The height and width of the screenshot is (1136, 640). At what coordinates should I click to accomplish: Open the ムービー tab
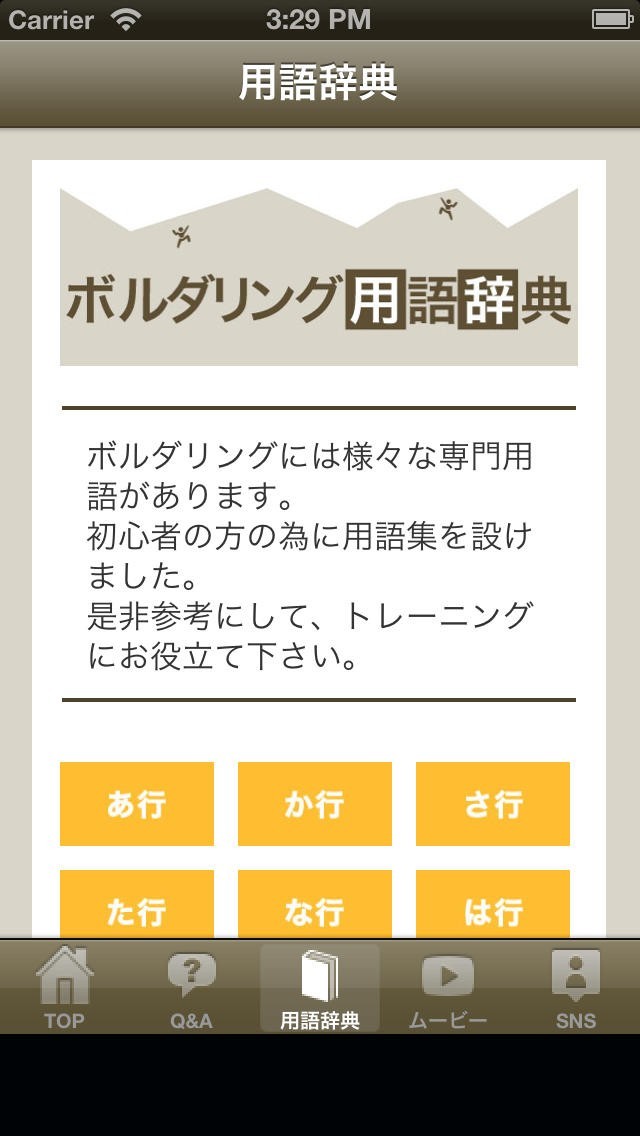(x=448, y=988)
